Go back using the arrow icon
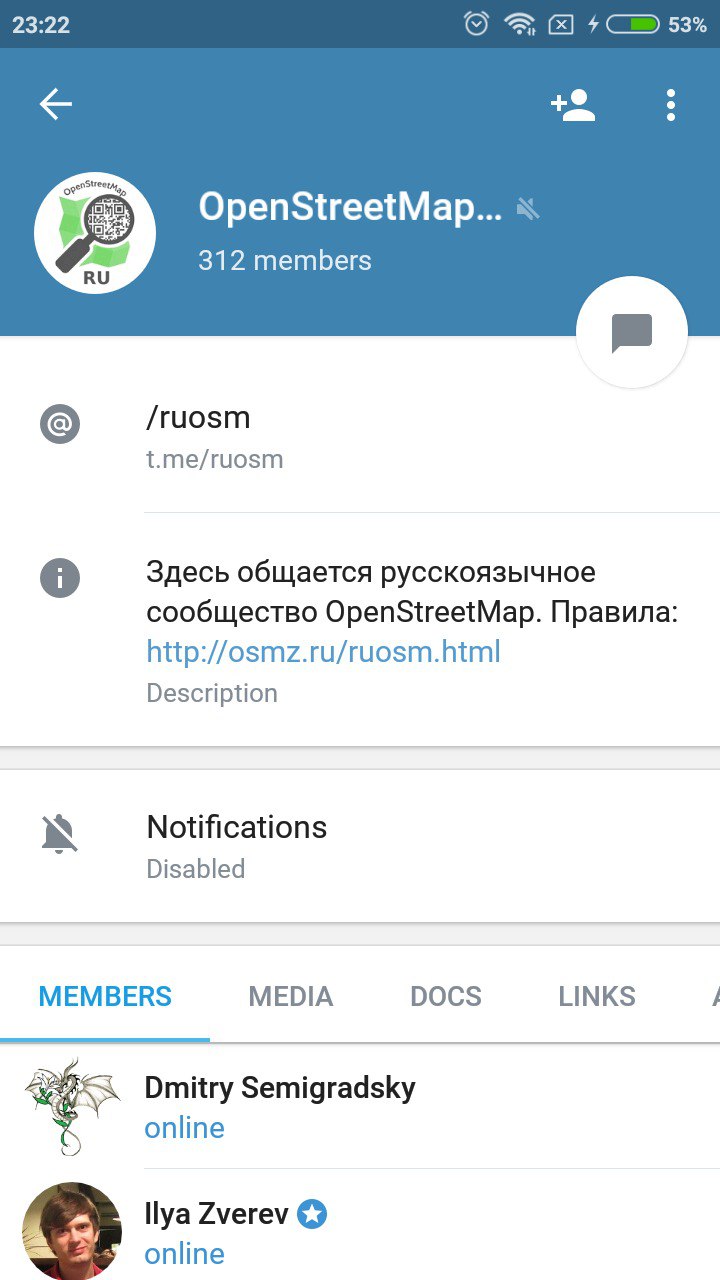This screenshot has width=720, height=1280. (56, 104)
